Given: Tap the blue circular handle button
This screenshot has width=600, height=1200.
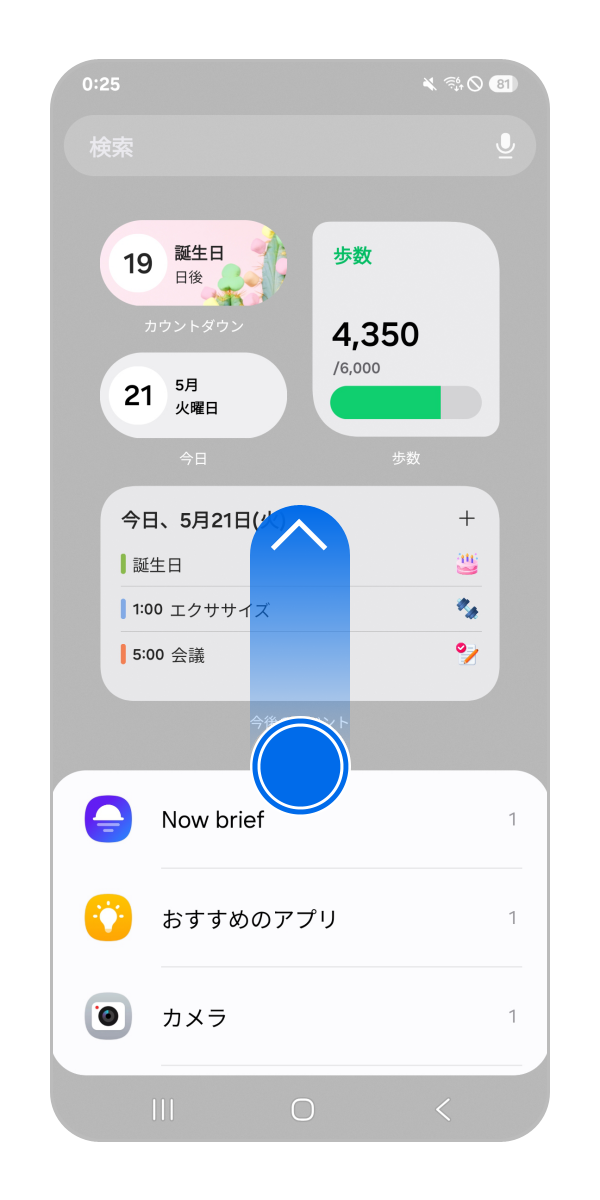Looking at the screenshot, I should click(300, 767).
